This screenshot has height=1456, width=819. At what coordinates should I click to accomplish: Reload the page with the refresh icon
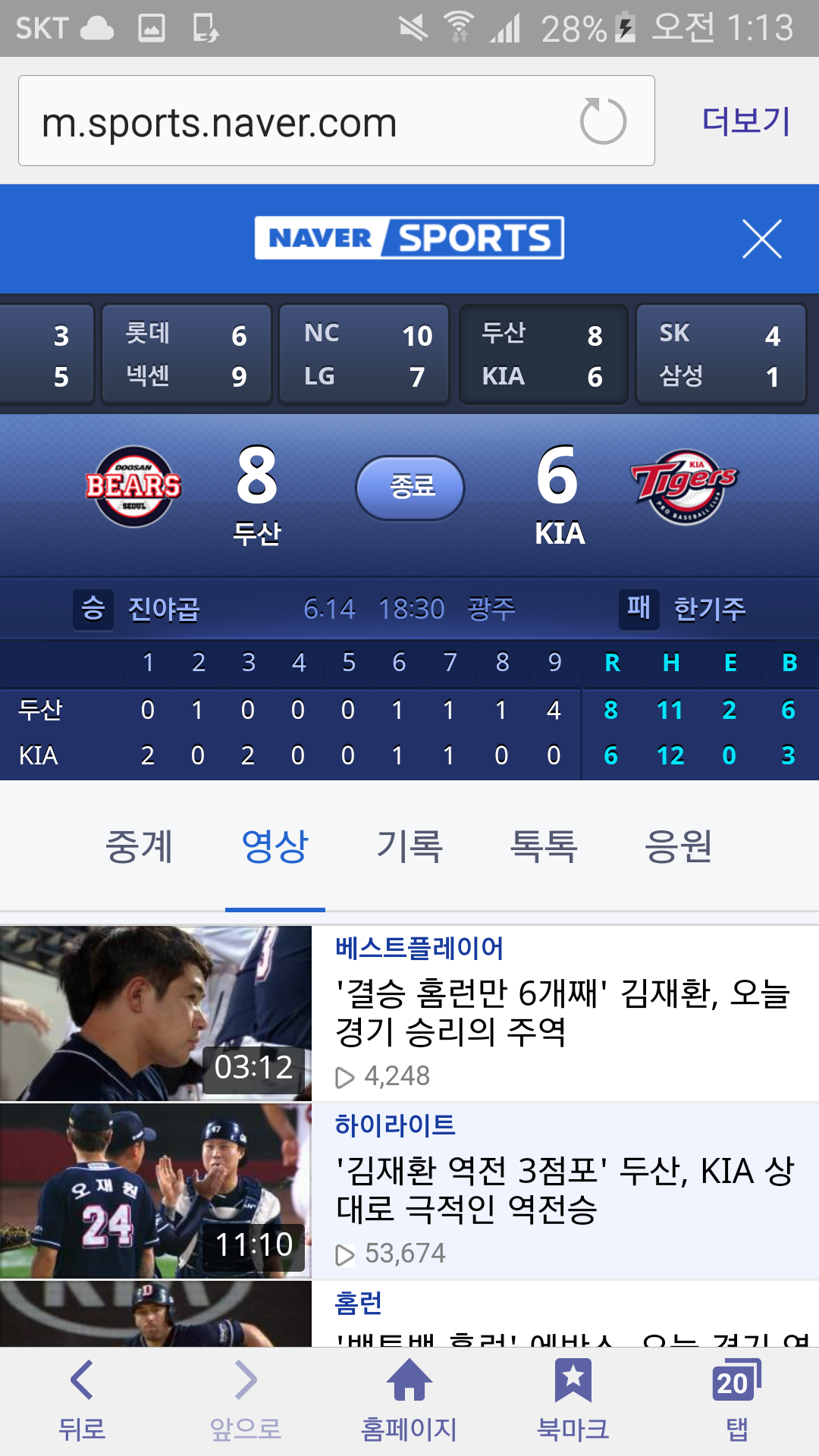pos(603,121)
